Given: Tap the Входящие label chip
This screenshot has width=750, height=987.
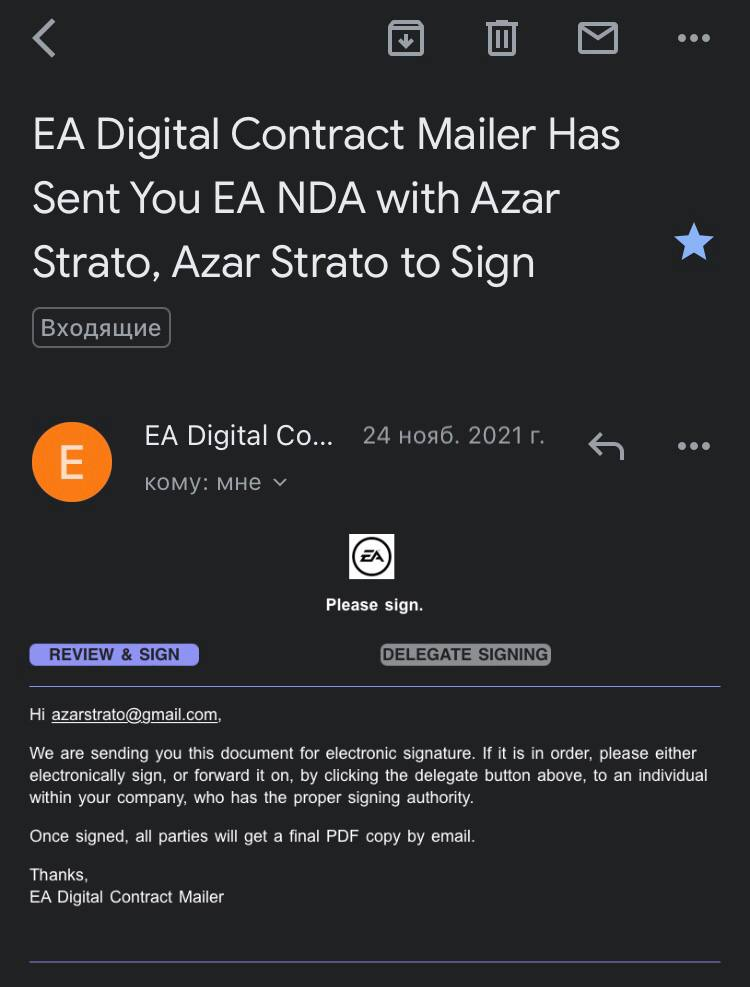Looking at the screenshot, I should [x=102, y=328].
